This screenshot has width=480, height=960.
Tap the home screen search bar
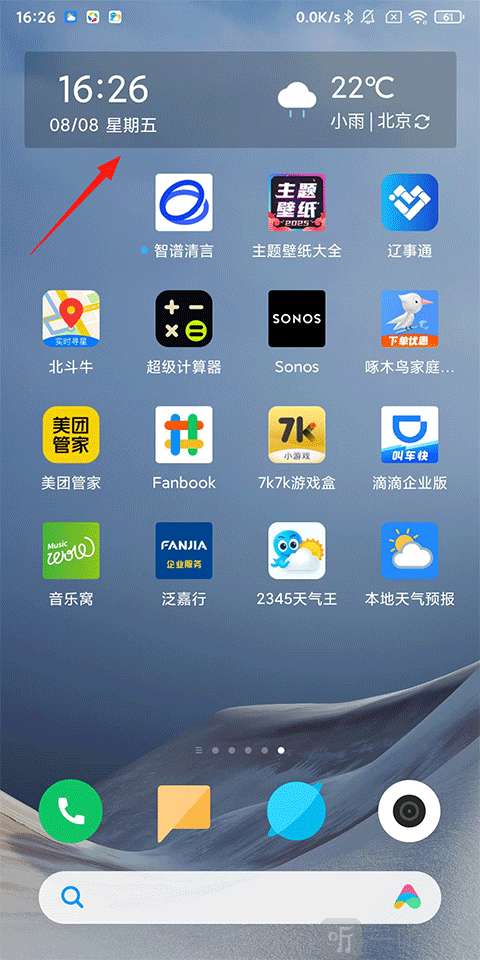[239, 898]
